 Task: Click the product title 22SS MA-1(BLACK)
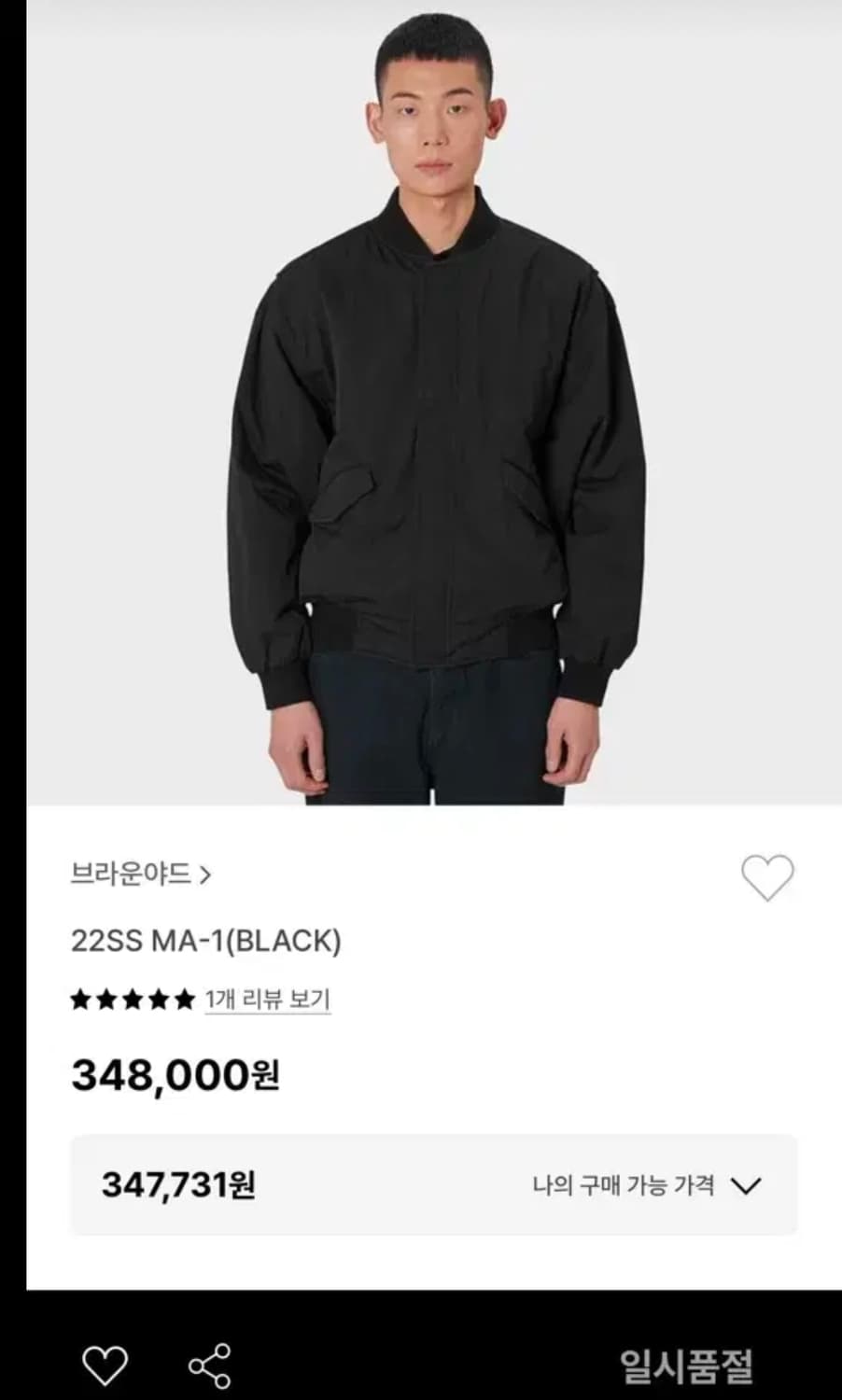coord(207,940)
